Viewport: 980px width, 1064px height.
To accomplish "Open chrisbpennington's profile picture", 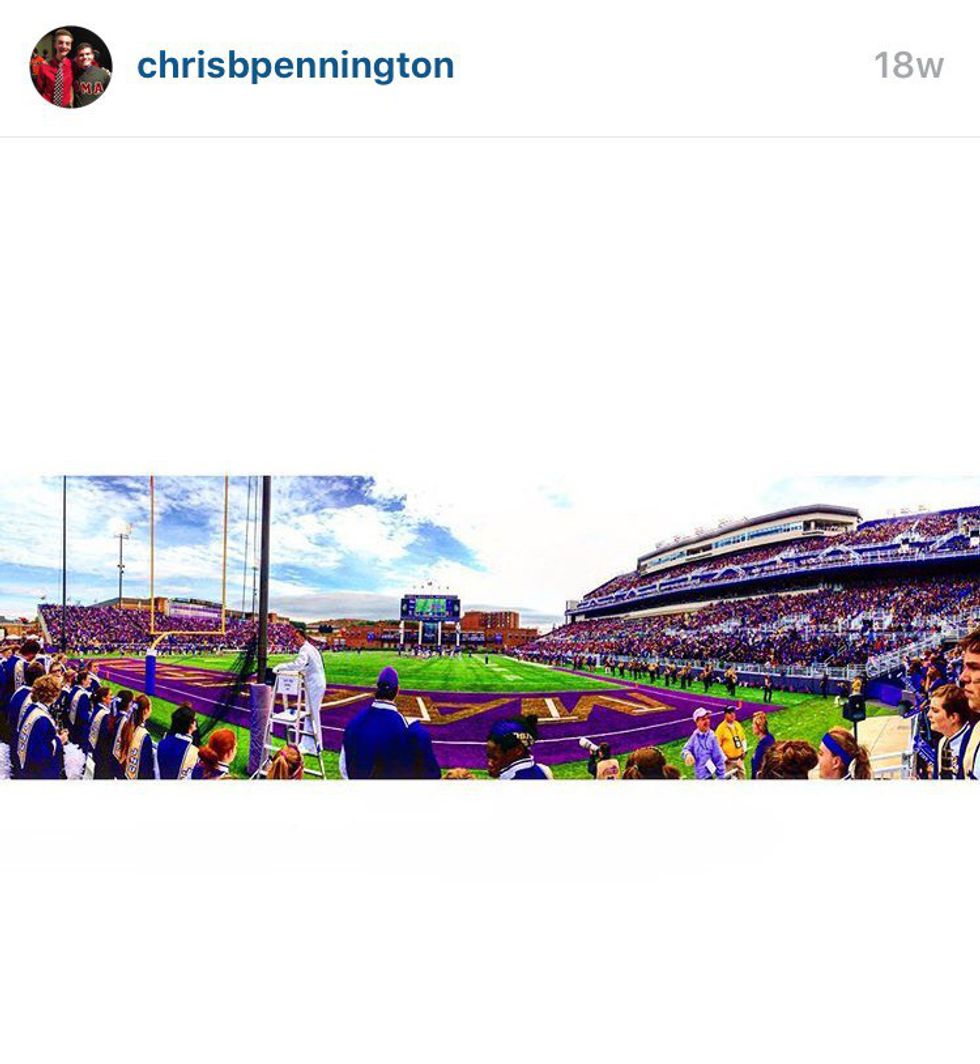I will [71, 67].
